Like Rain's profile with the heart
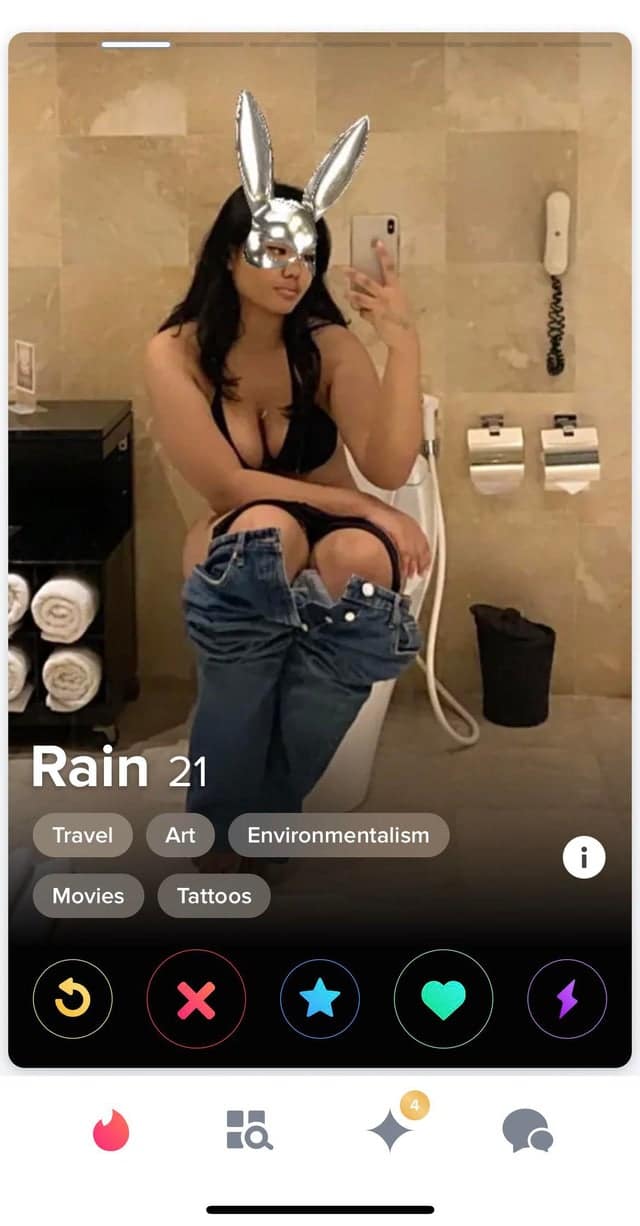This screenshot has width=640, height=1226. (443, 999)
